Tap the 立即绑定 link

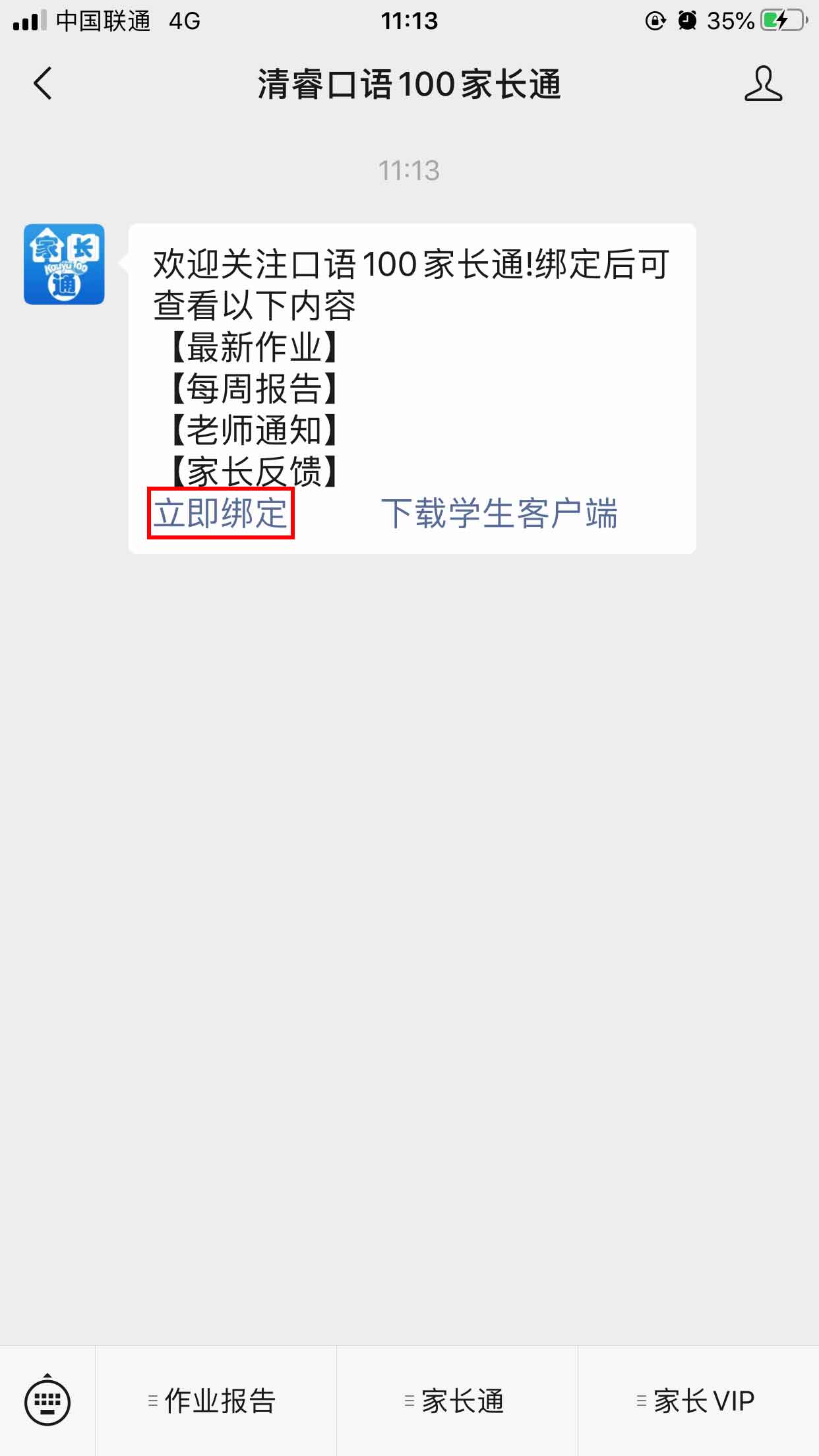220,513
